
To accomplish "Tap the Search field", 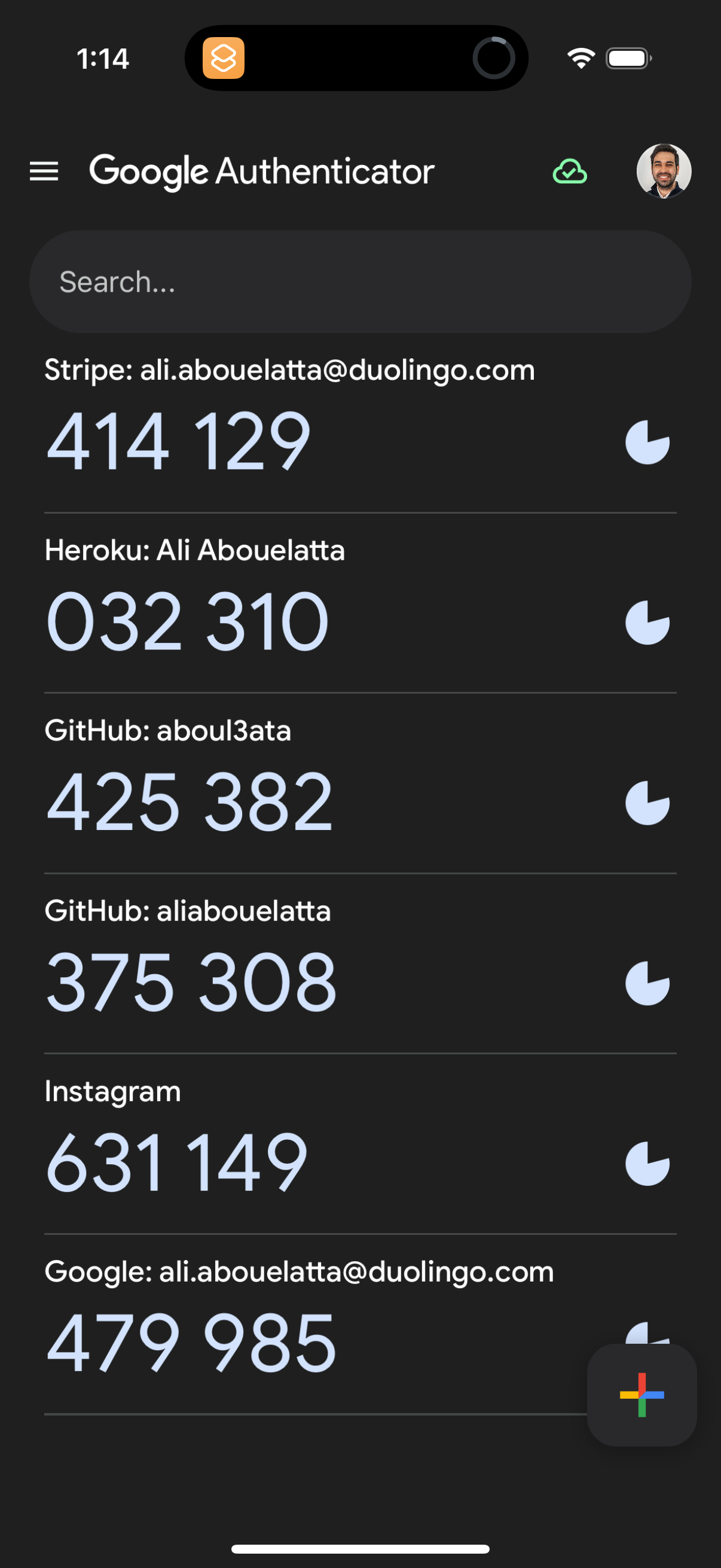I will click(x=360, y=281).
